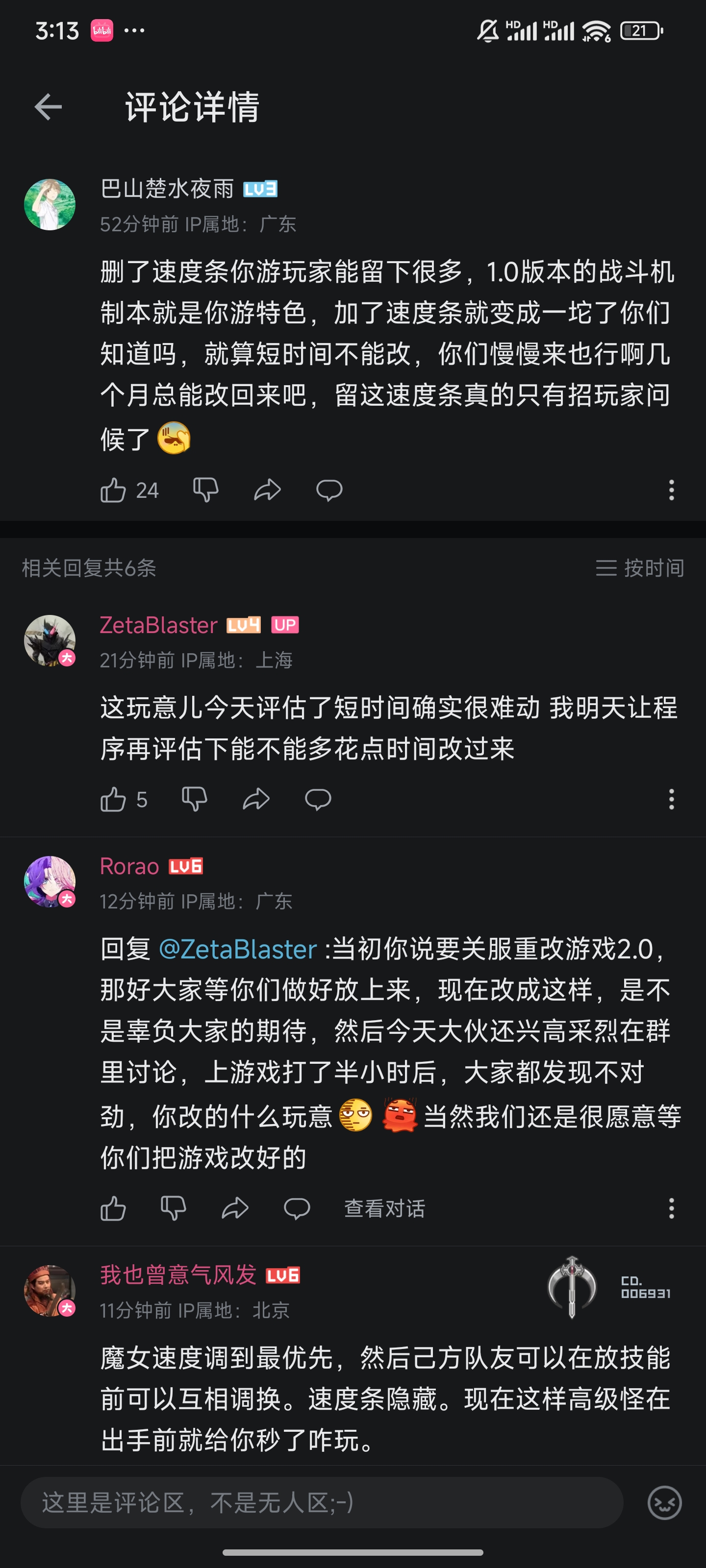706x1568 pixels.
Task: Like ZetaBlaster's reply
Action: 113,799
